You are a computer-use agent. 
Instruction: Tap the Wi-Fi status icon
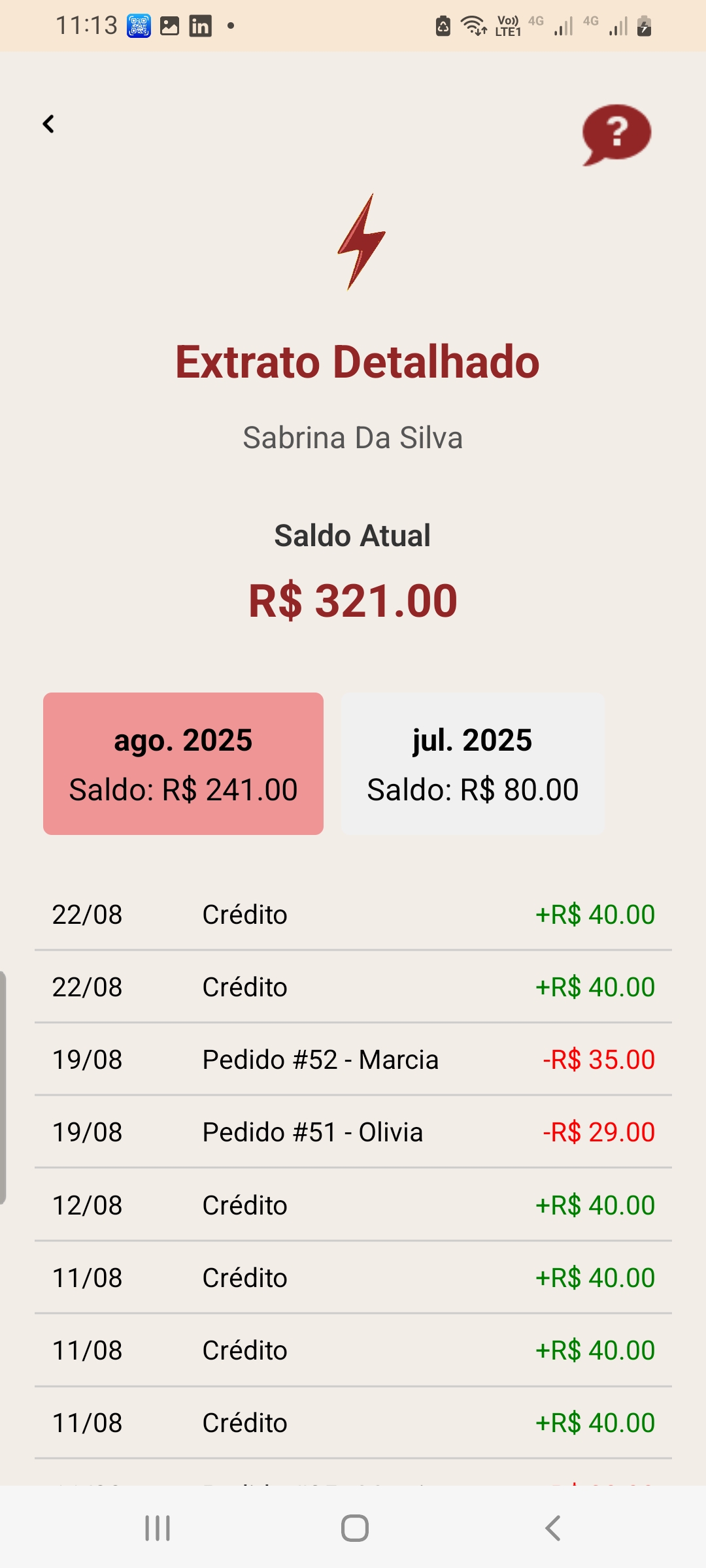click(472, 25)
